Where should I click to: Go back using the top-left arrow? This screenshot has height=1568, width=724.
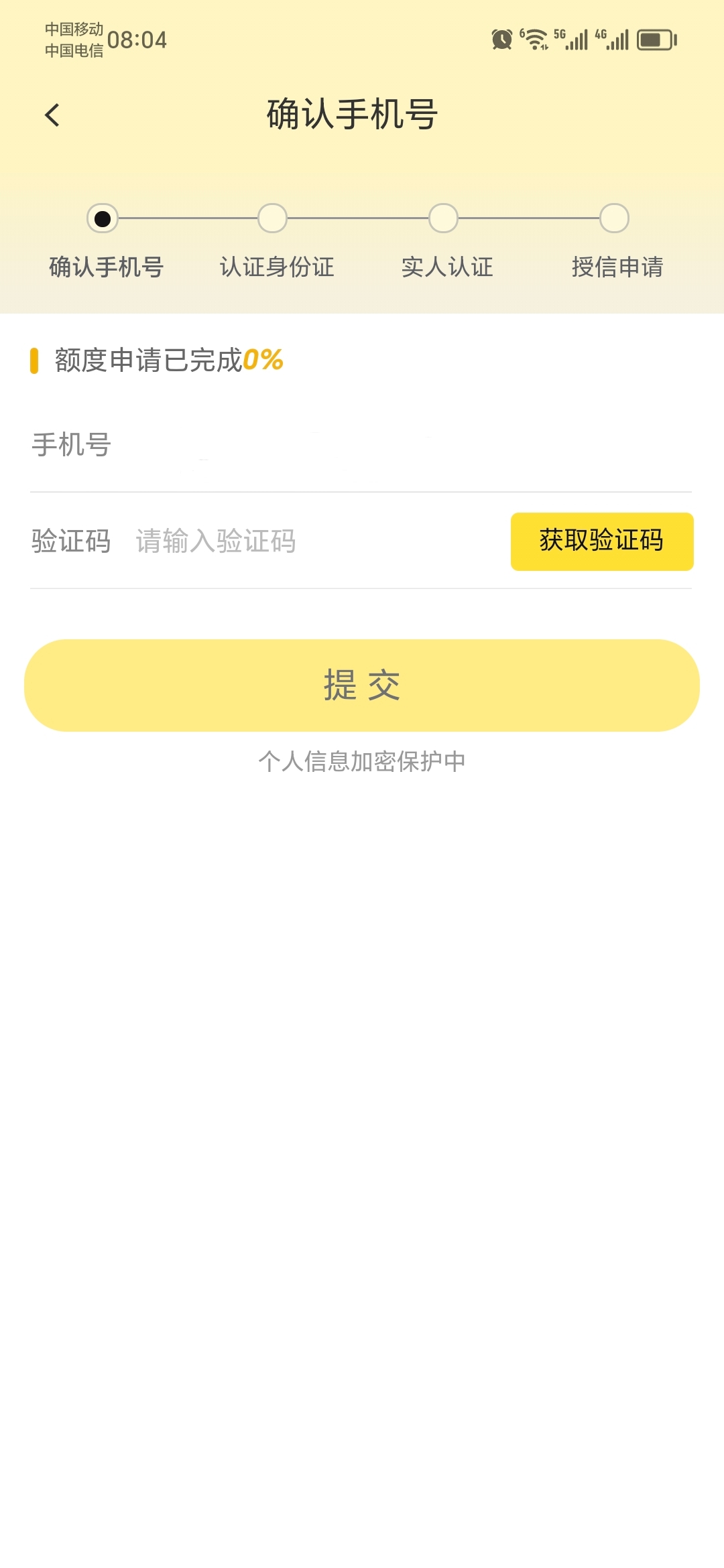pos(52,115)
